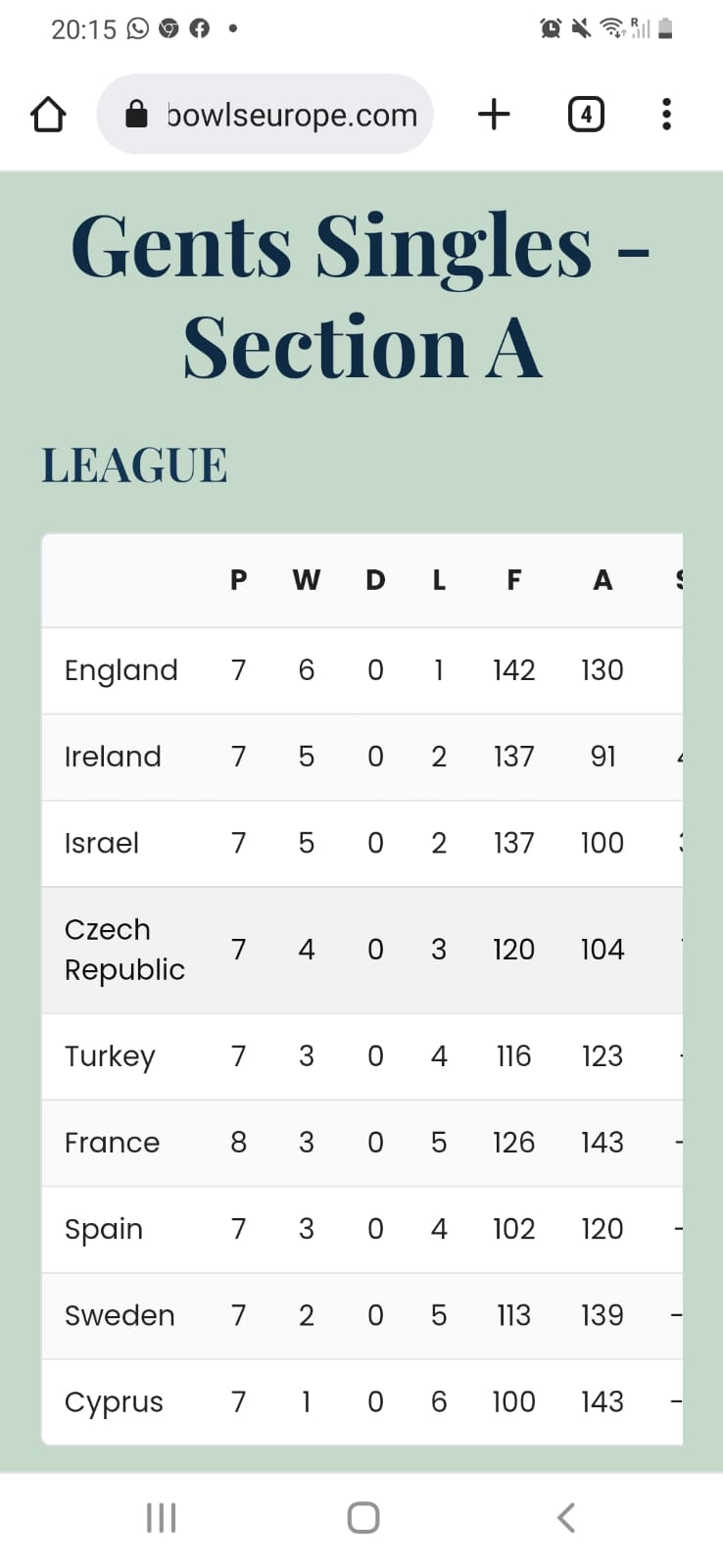The height and width of the screenshot is (1568, 723).
Task: Open the browser overflow menu
Action: 666,115
